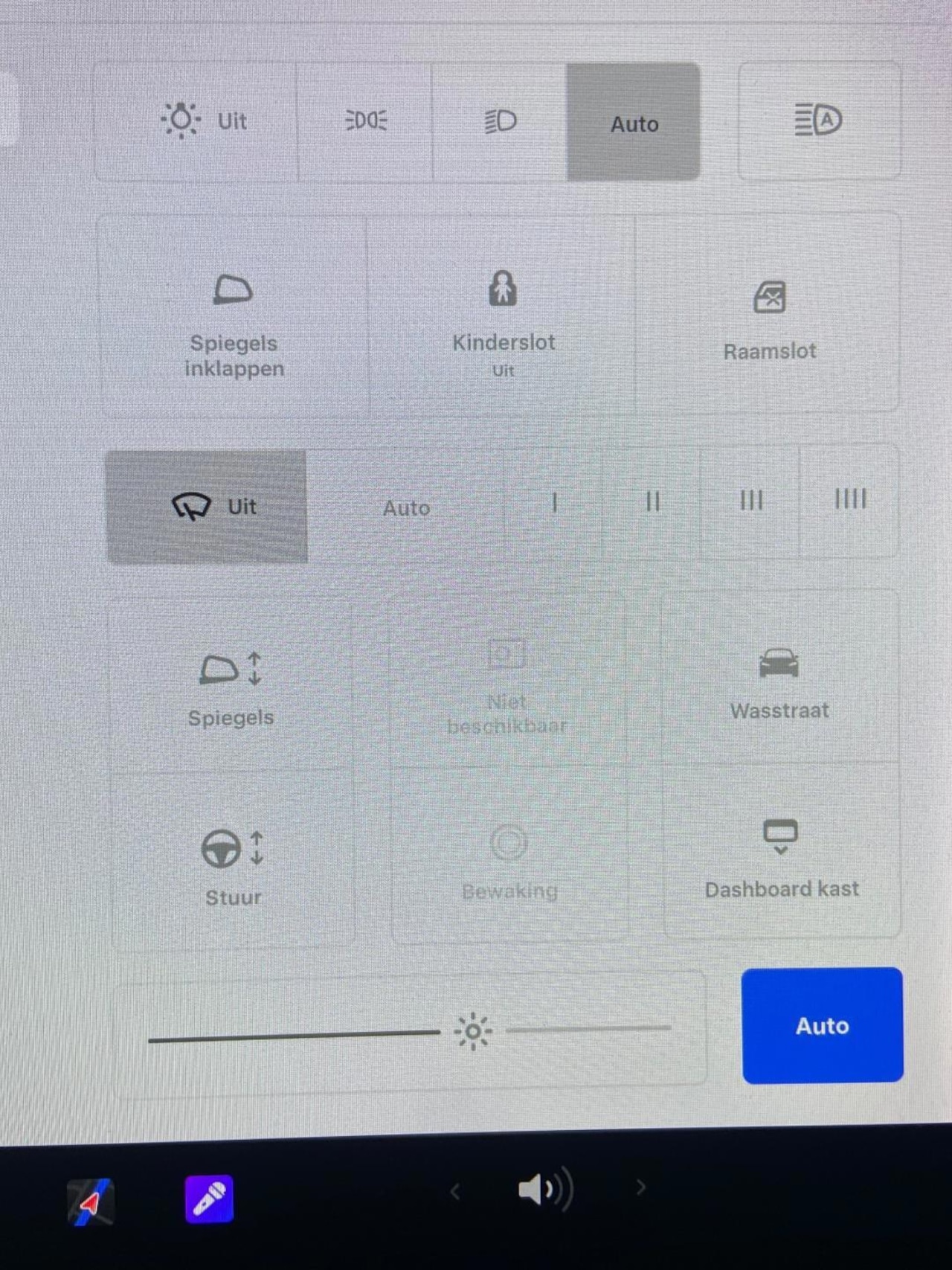Toggle the Kinderslot child lock
This screenshot has width=952, height=1270.
(503, 318)
